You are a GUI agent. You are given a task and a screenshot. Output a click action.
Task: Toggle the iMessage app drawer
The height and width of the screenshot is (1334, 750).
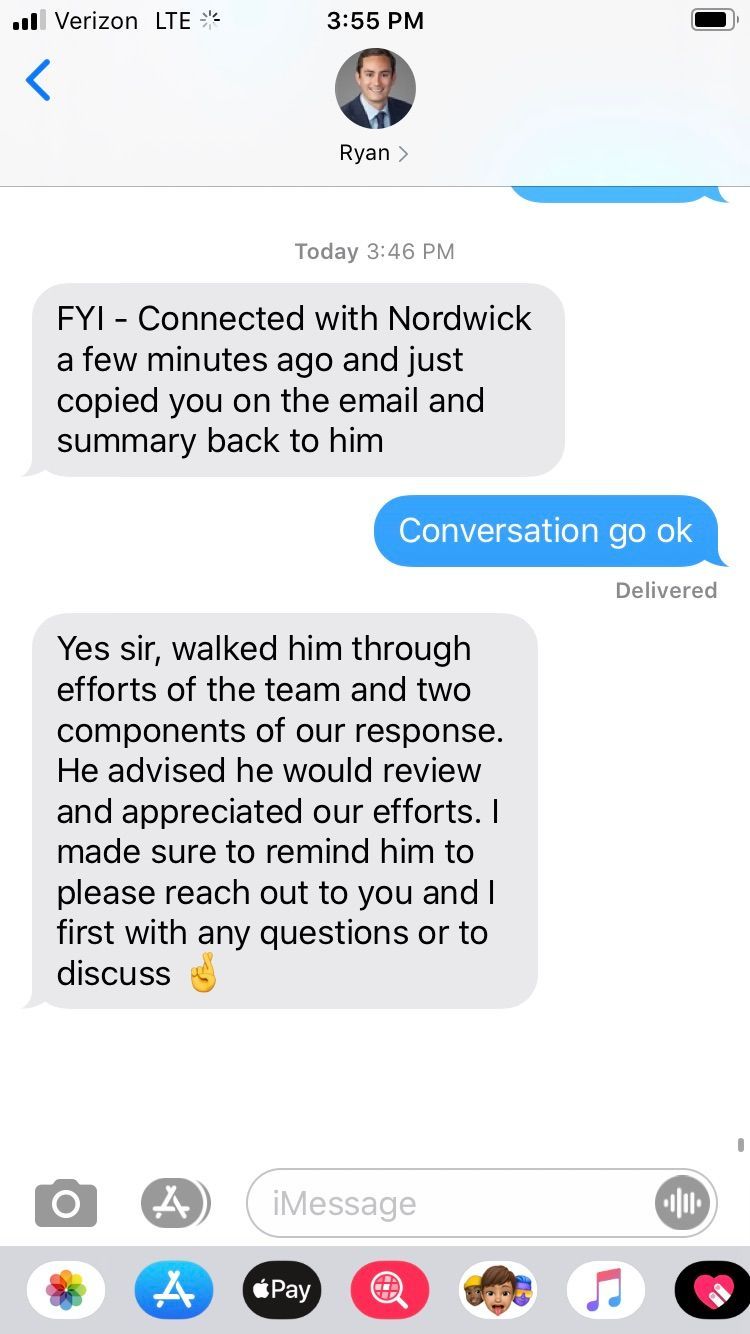(174, 1203)
